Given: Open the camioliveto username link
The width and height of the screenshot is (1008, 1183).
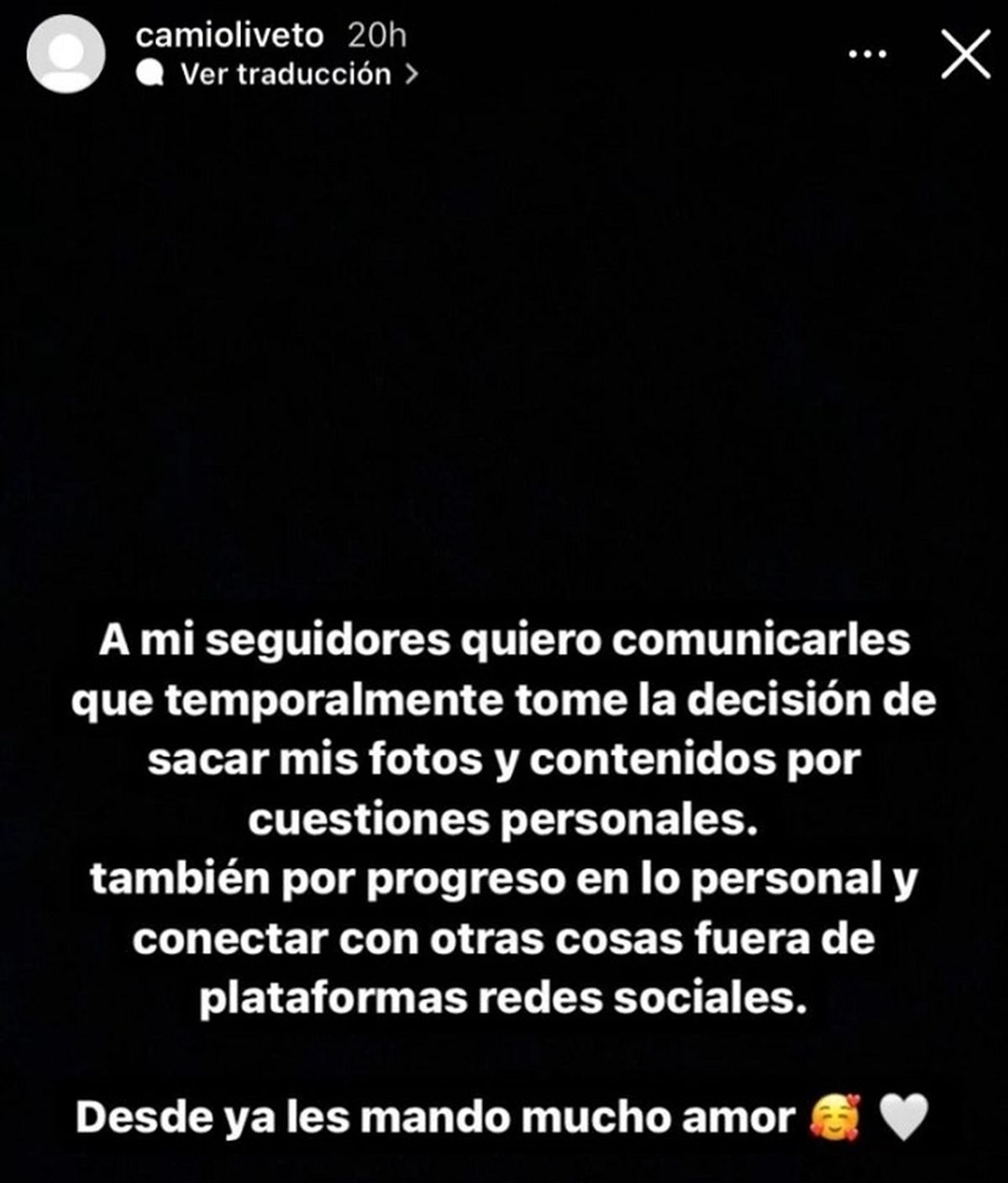Looking at the screenshot, I should point(229,35).
